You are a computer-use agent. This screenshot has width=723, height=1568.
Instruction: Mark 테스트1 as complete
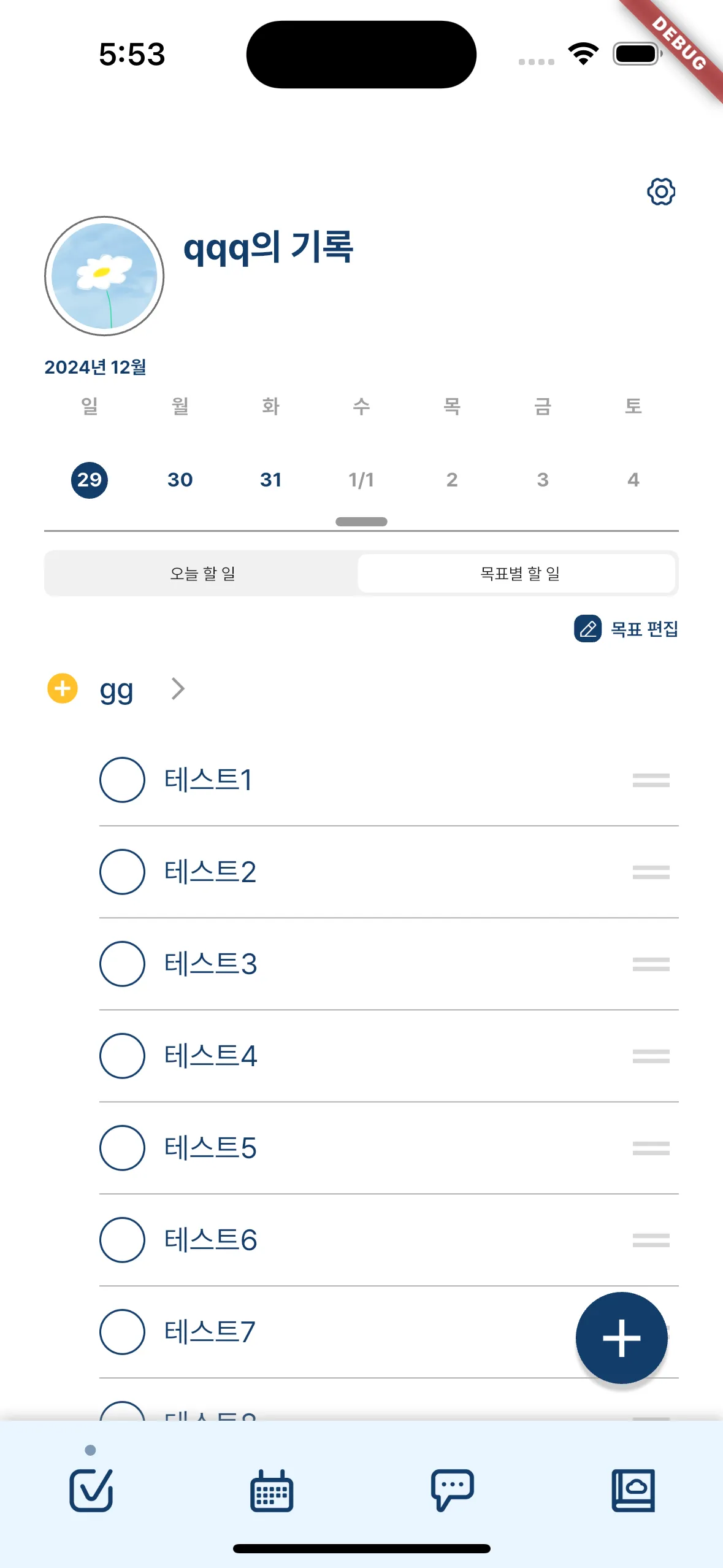122,780
